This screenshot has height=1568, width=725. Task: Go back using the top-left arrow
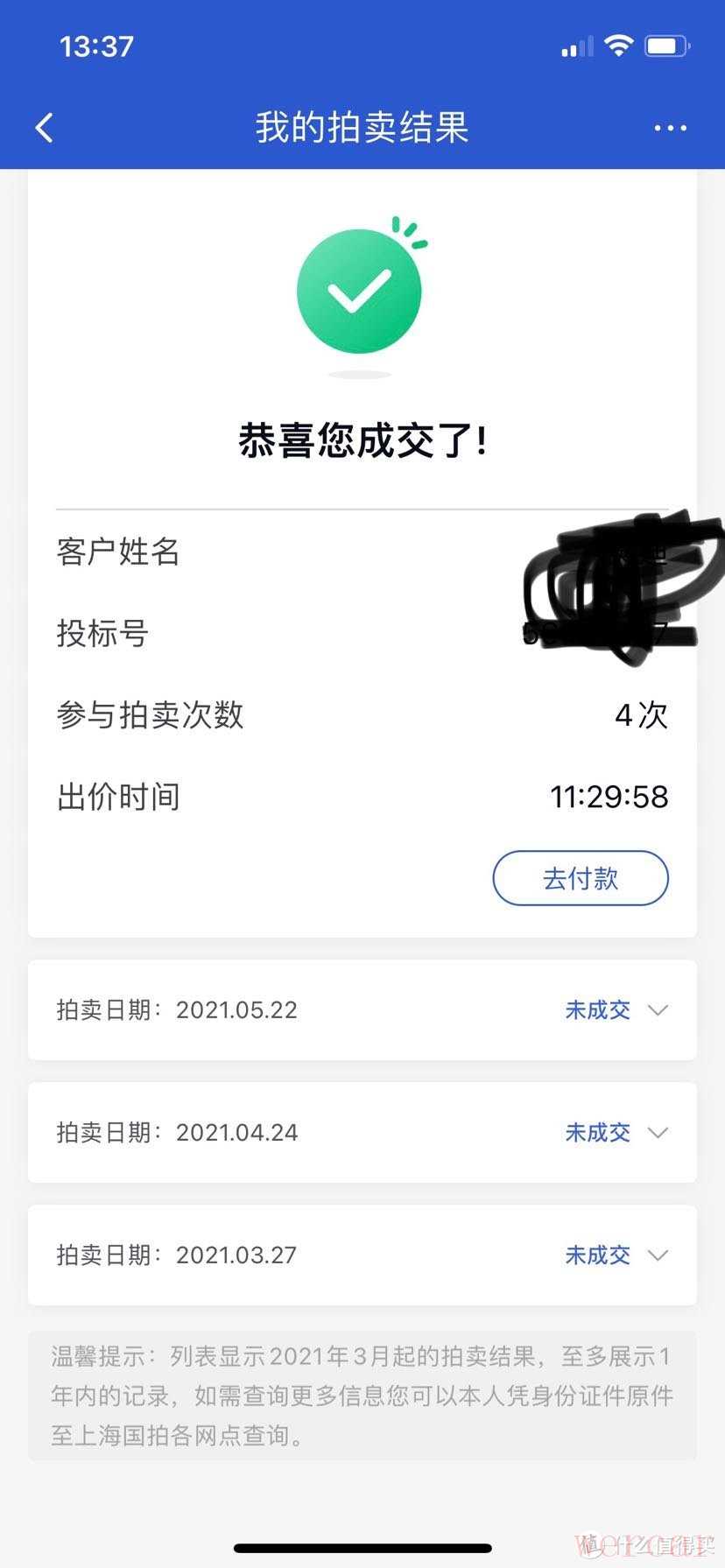pos(45,128)
